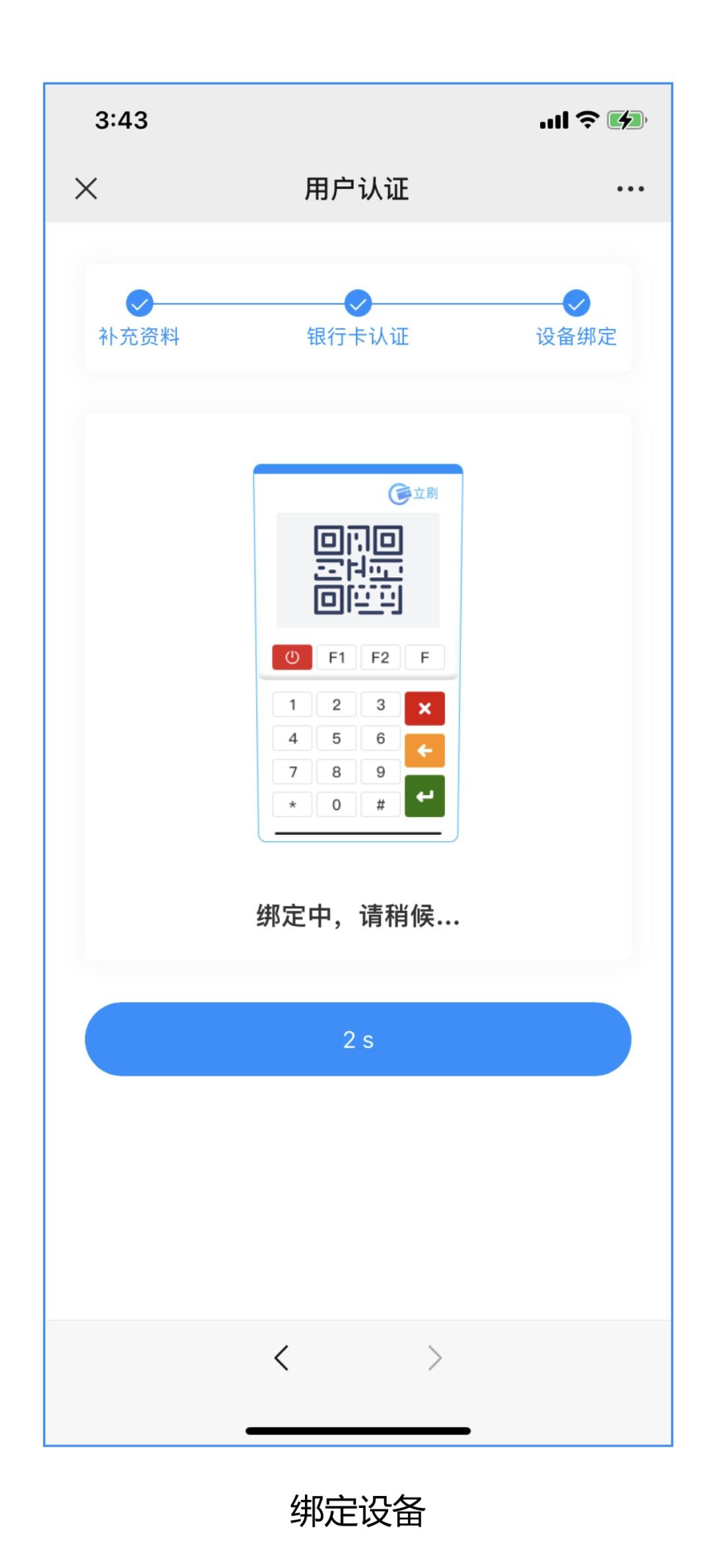Tap the blue 2 s countdown button

tap(358, 1039)
